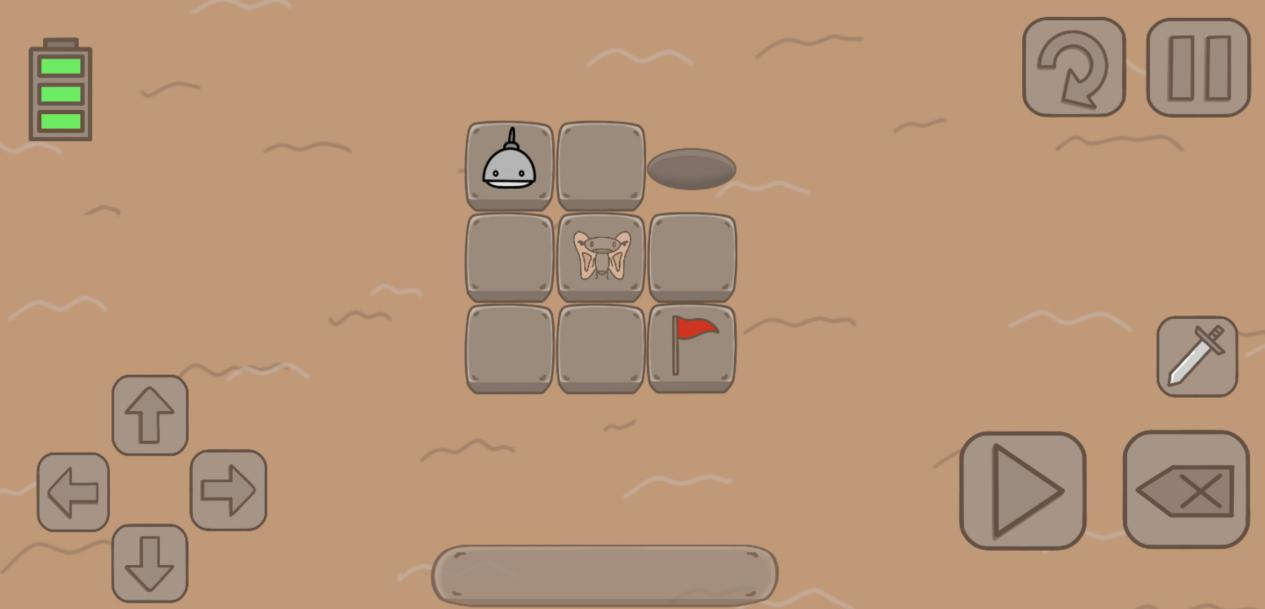Add a left arrow move
Screen dimensions: 1265x609
coord(73,492)
